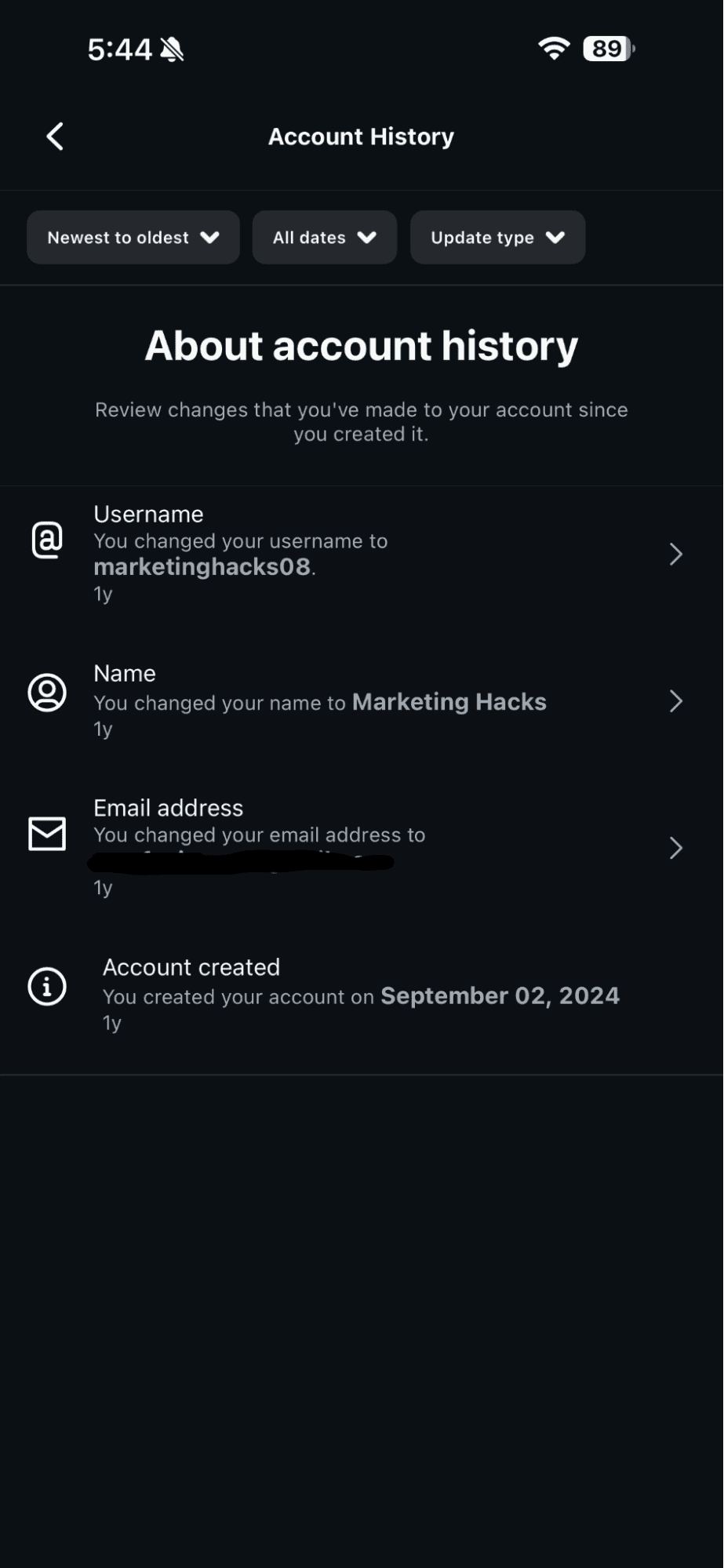Screen dimensions: 724x1568
Task: Toggle the All dates filter chip
Action: point(324,237)
